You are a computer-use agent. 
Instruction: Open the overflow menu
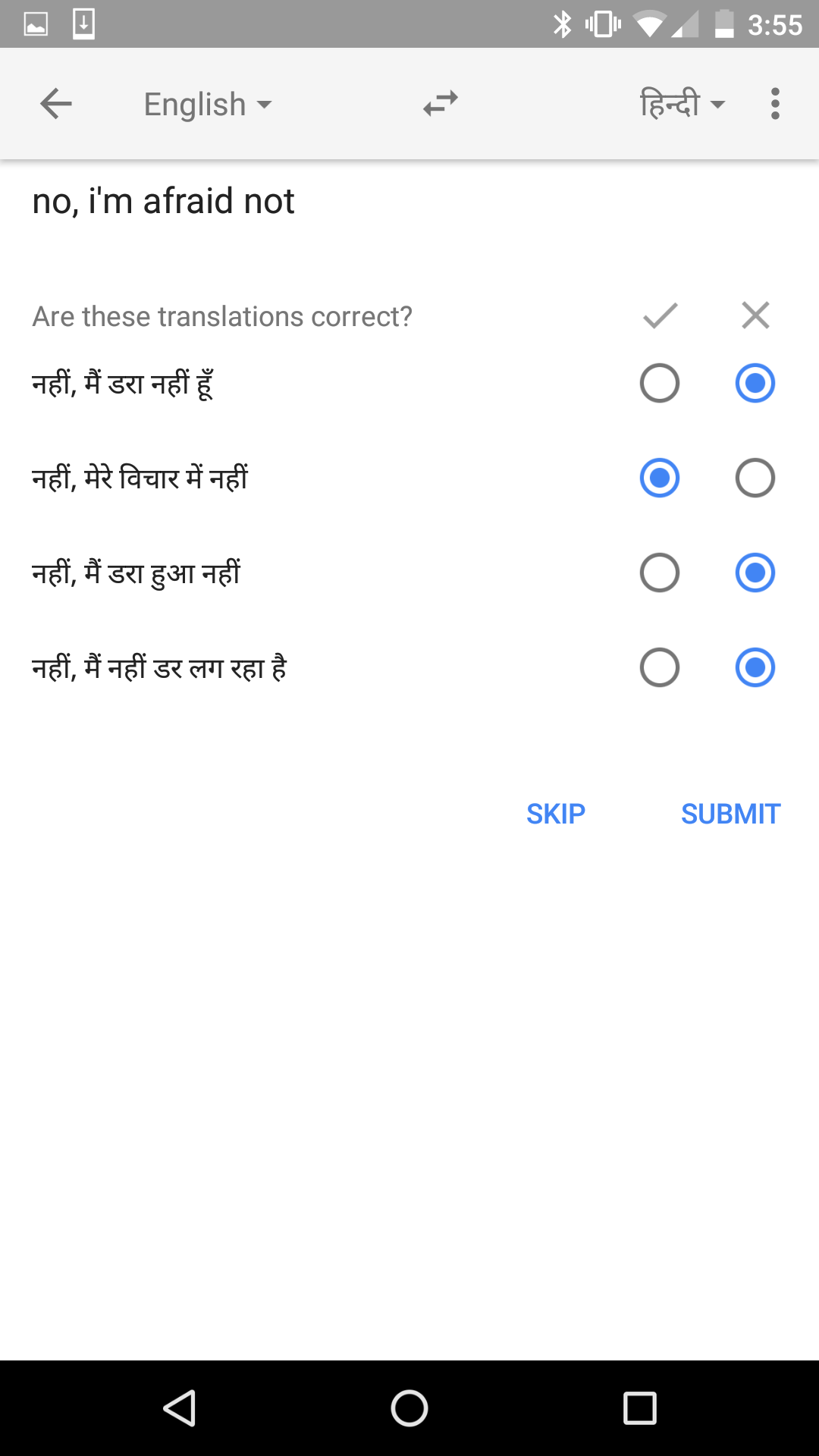[x=774, y=104]
